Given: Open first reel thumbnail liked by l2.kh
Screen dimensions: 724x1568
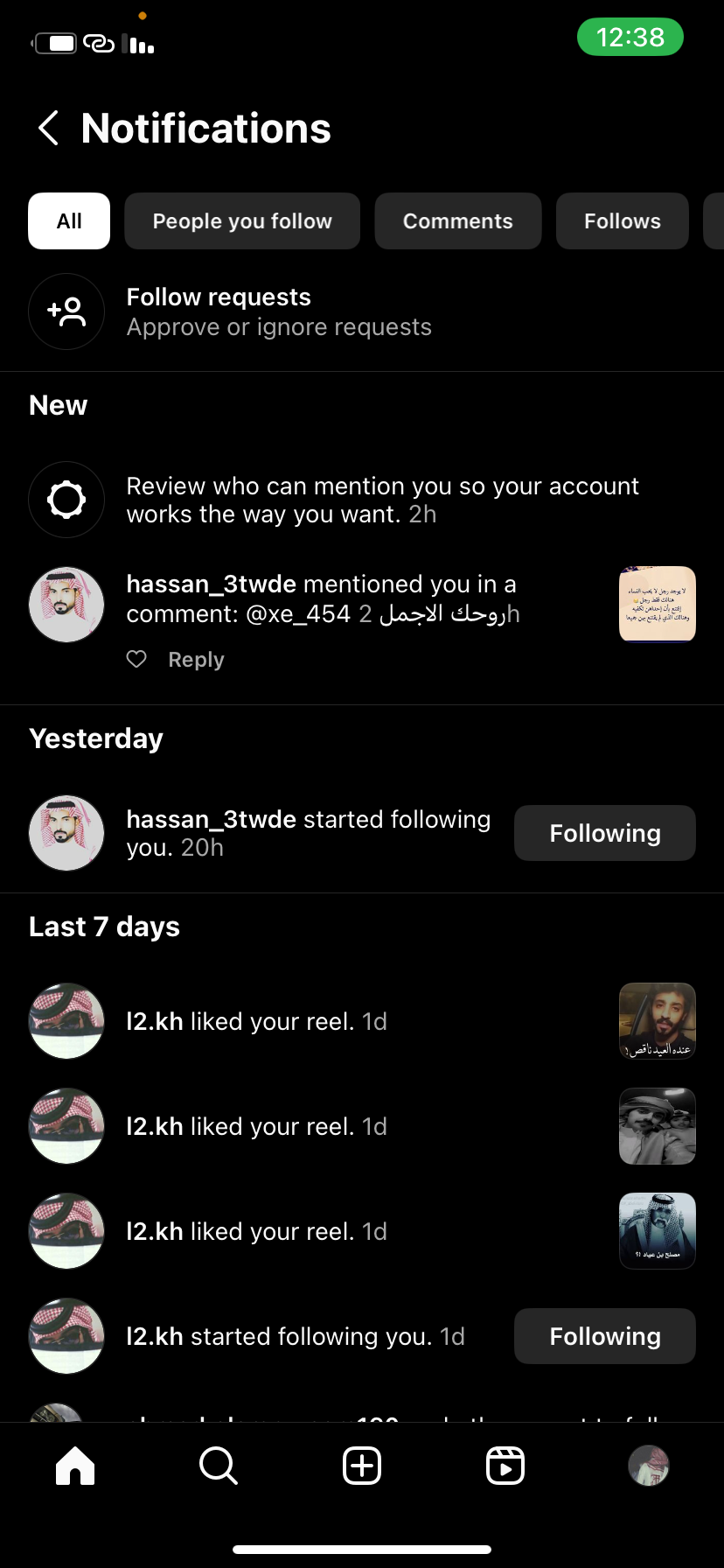Looking at the screenshot, I should point(657,1021).
